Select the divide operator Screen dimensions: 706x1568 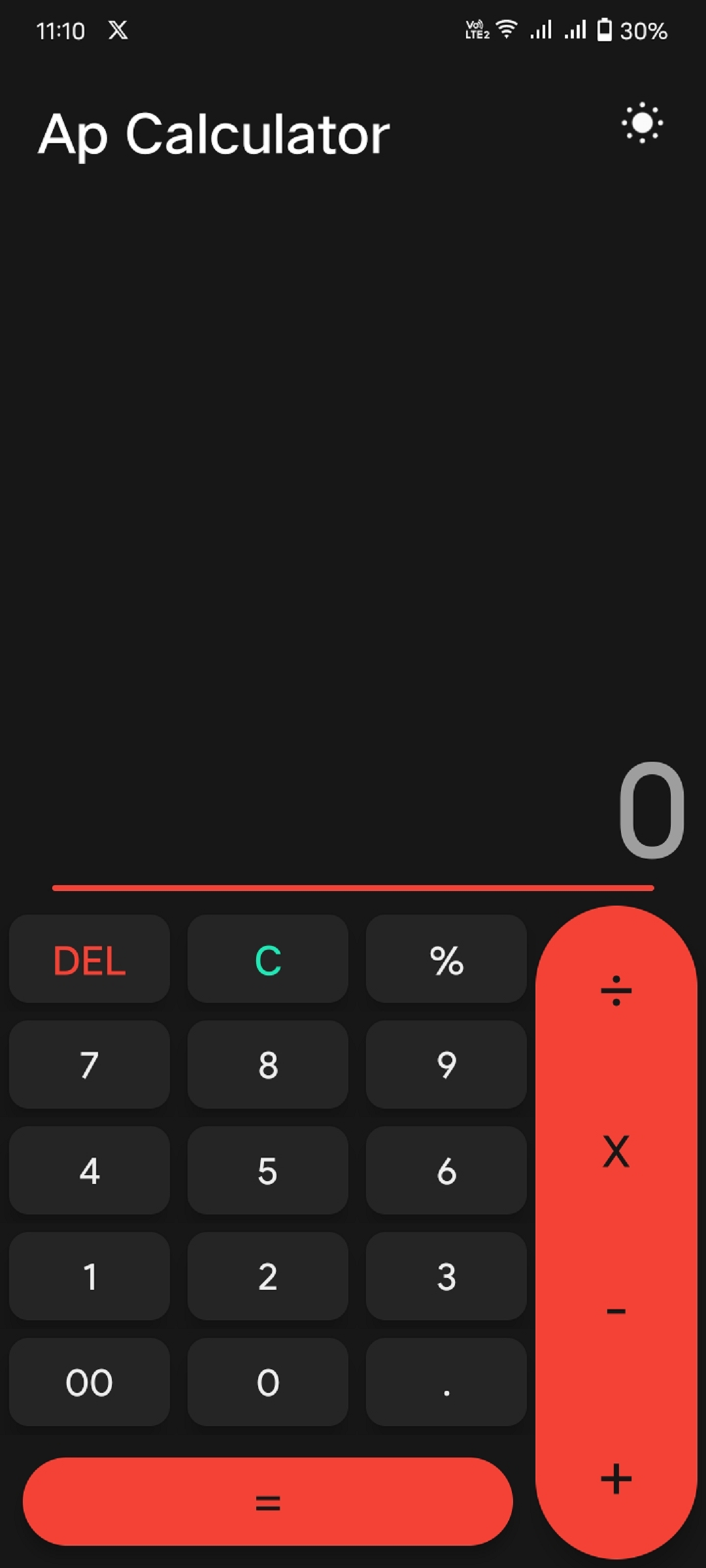(x=616, y=990)
